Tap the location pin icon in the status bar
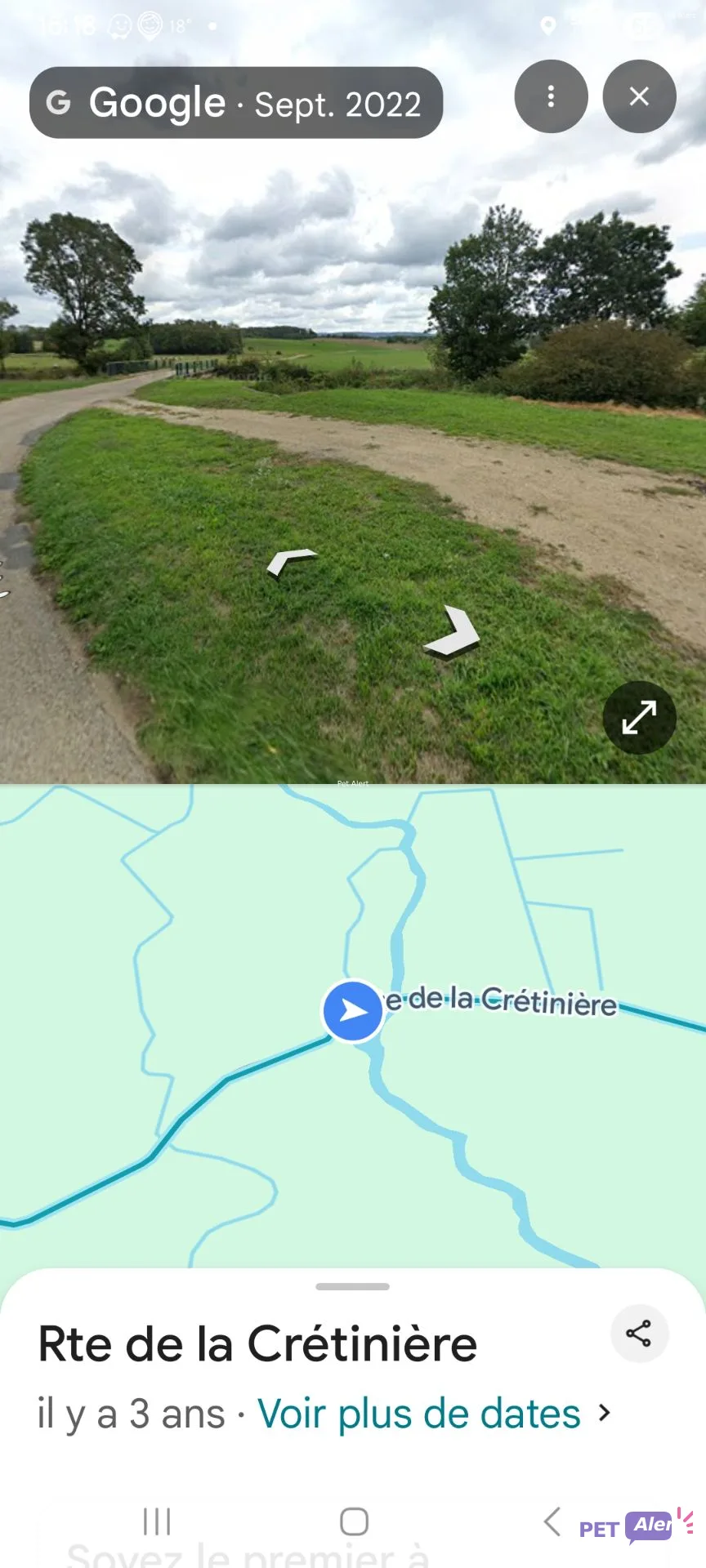Screen dimensions: 706x1568 click(x=549, y=24)
